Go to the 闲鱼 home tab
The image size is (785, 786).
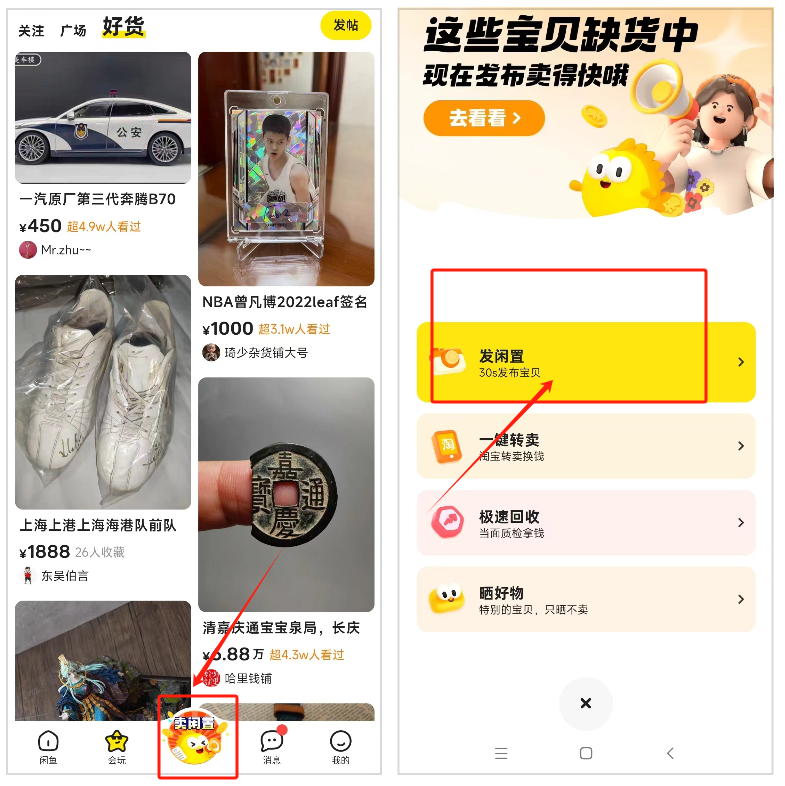(48, 746)
